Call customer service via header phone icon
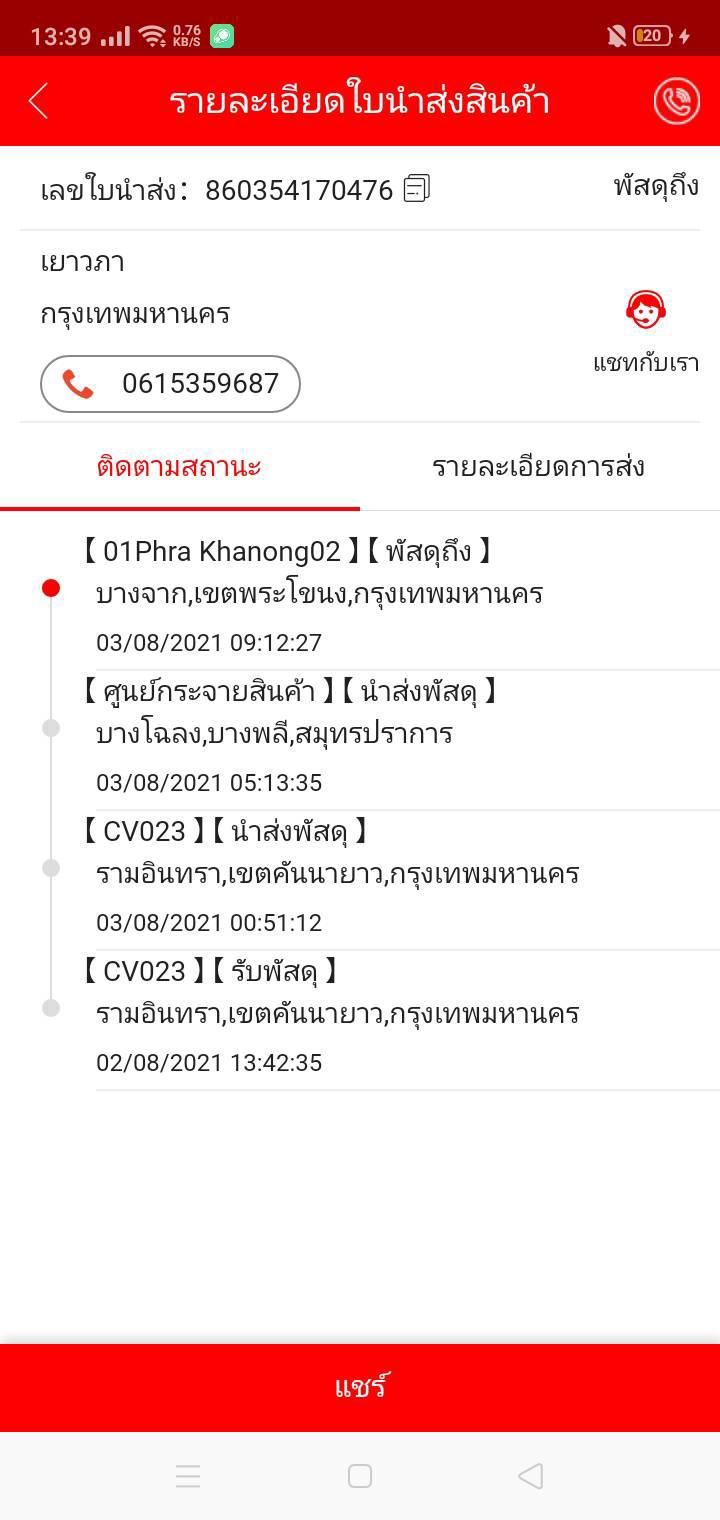 coord(676,101)
